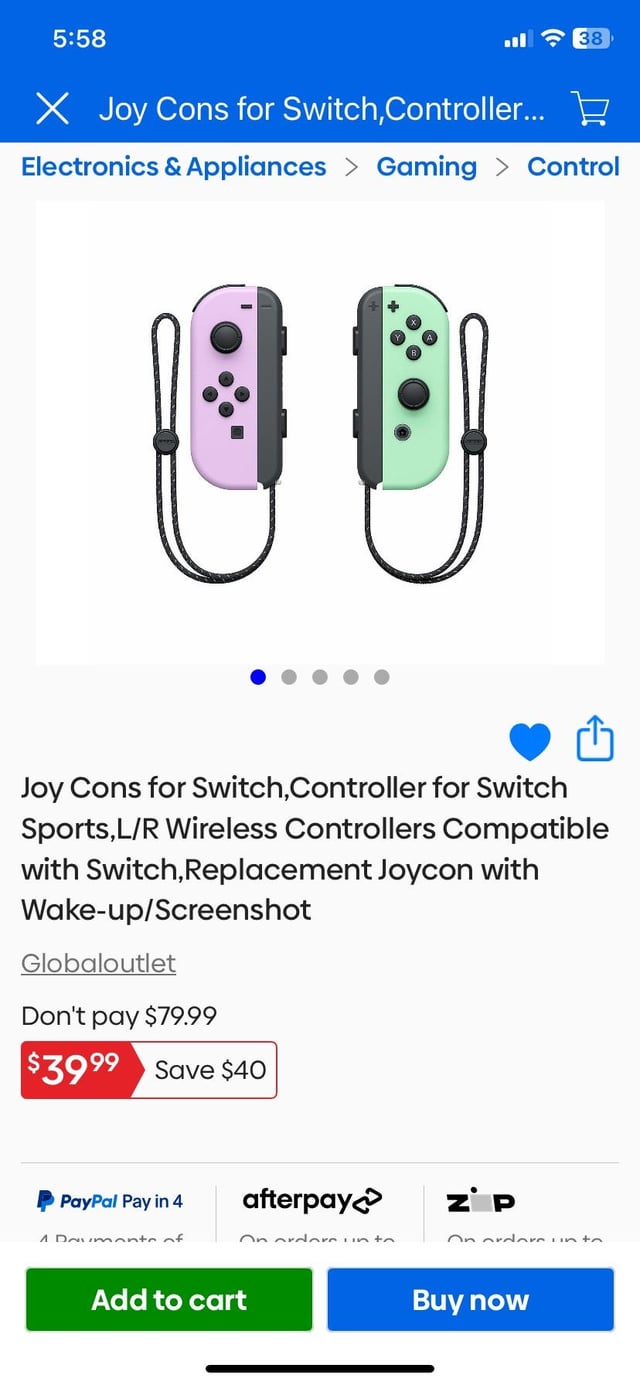This screenshot has width=640, height=1385.
Task: Share this Joy Cons listing
Action: click(594, 739)
